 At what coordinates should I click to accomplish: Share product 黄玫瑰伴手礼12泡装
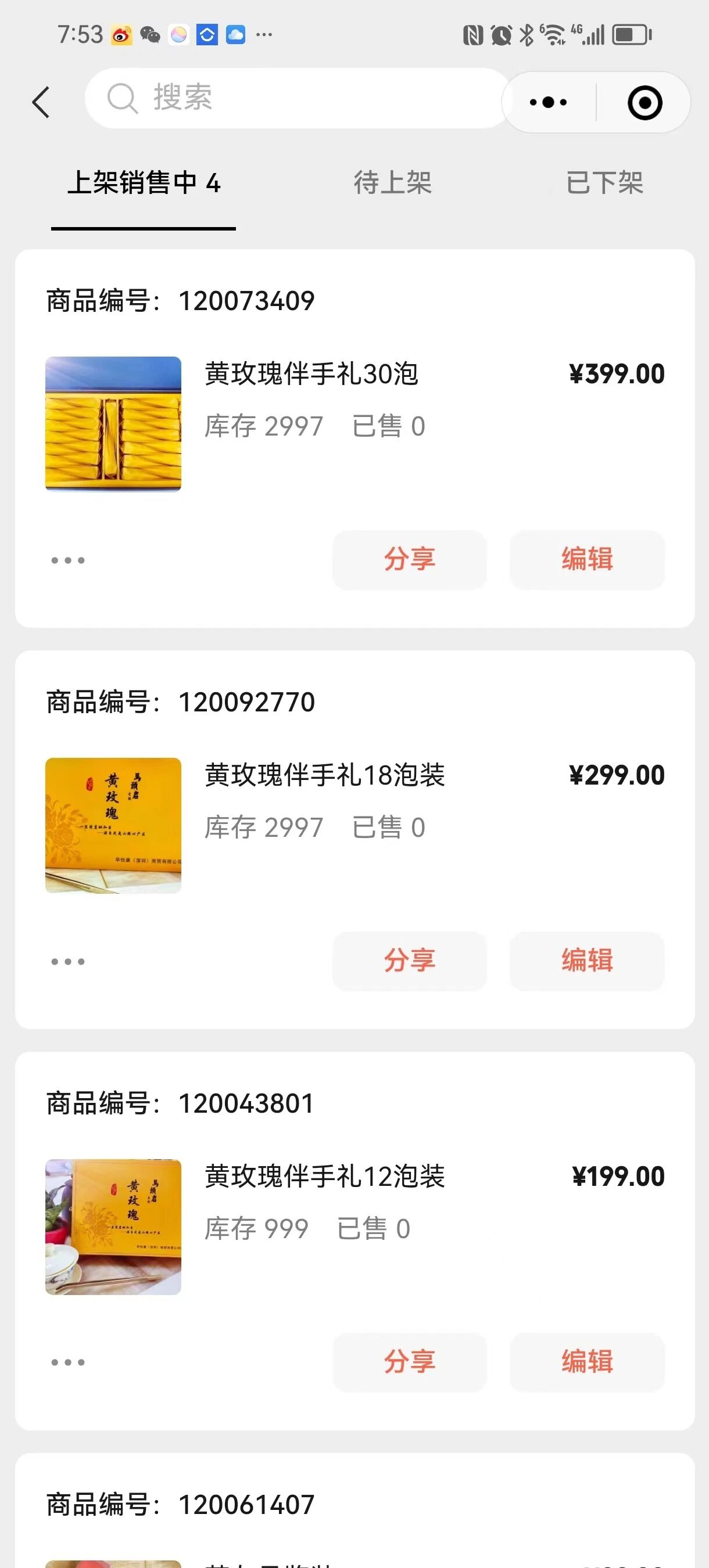409,1362
